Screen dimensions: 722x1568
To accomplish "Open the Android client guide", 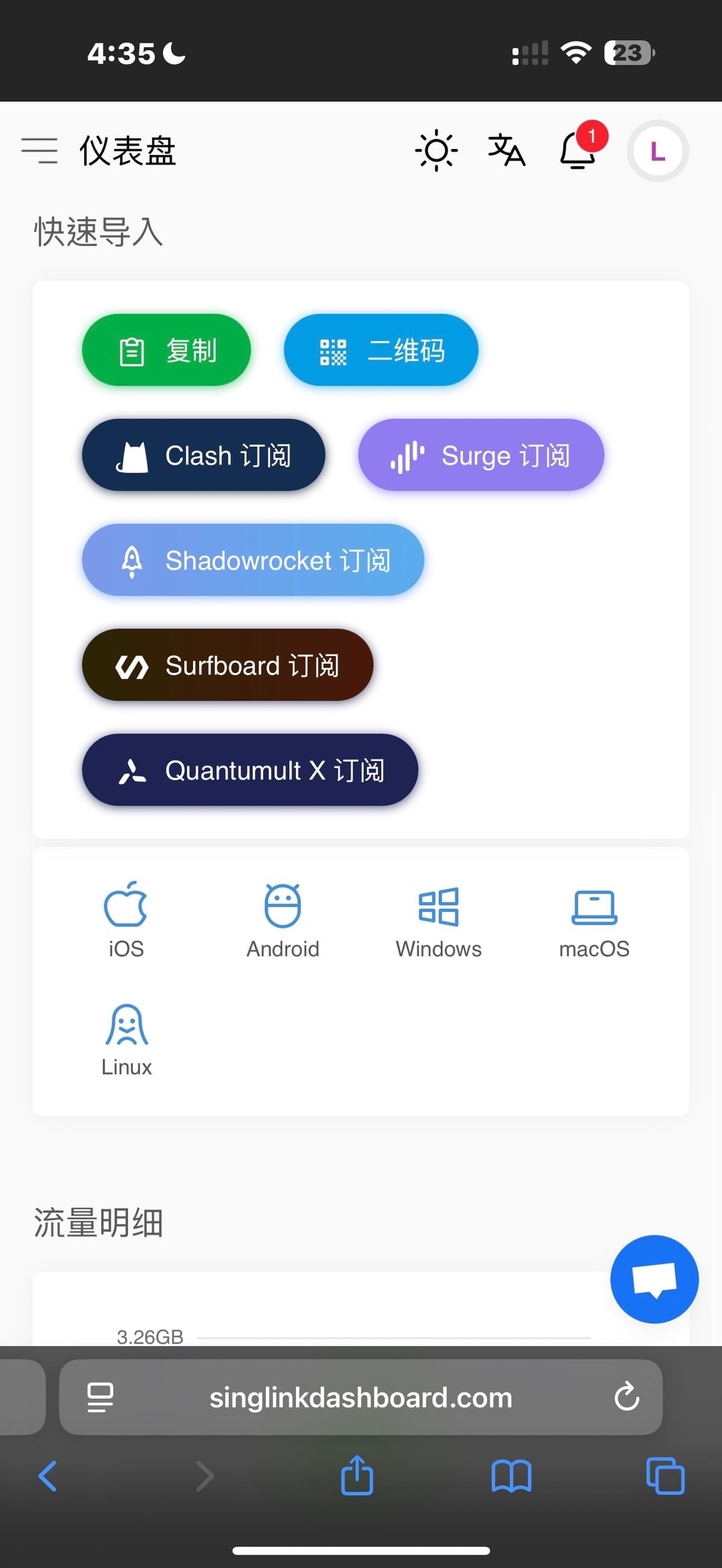I will (282, 920).
